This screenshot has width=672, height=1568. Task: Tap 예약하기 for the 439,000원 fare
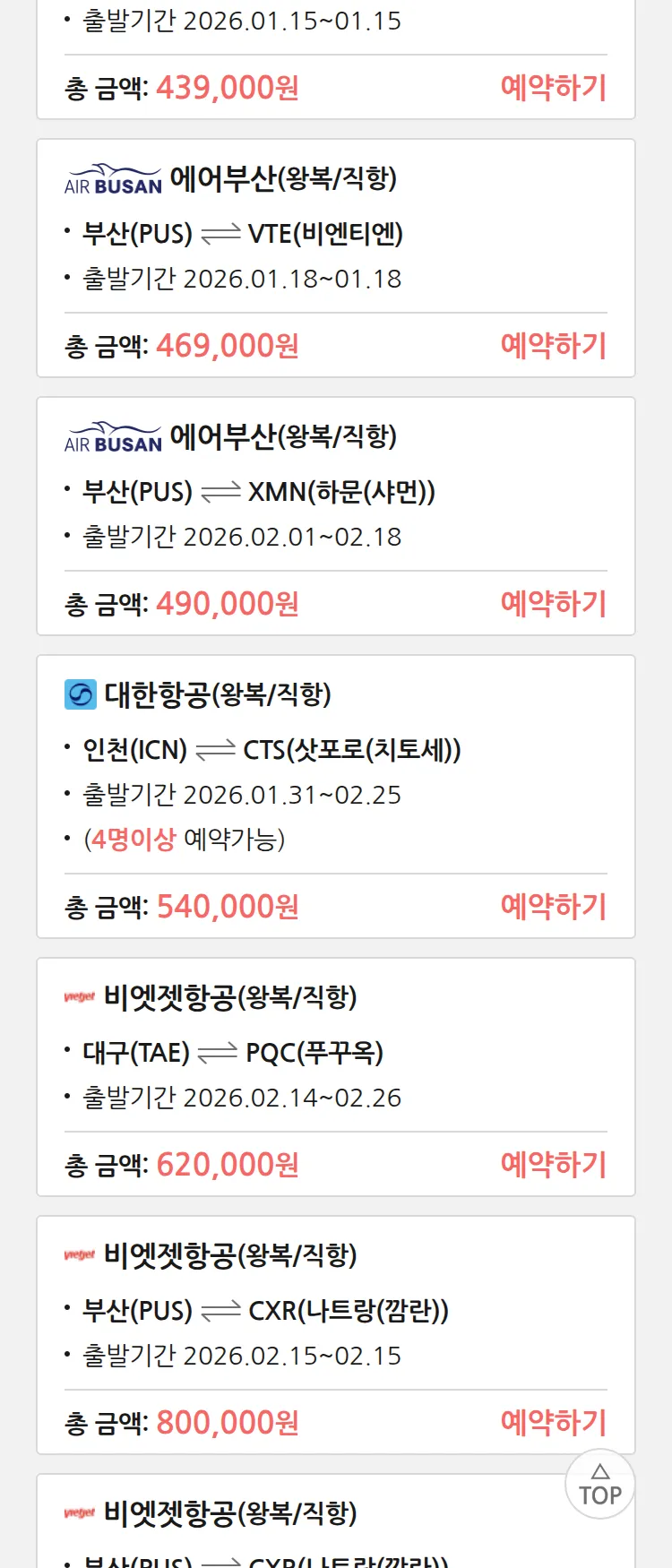[x=553, y=88]
